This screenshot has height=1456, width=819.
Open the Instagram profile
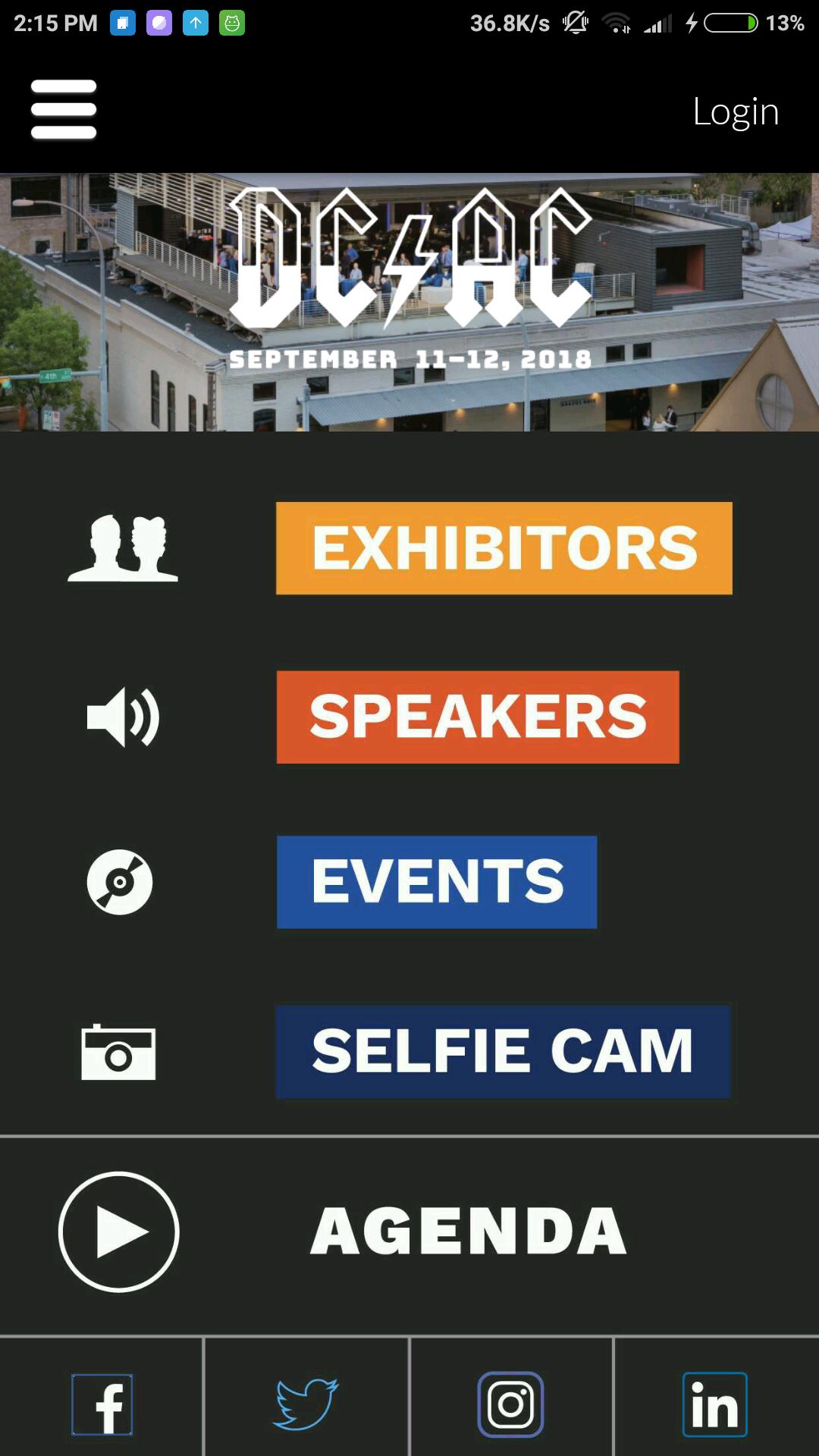[510, 1404]
